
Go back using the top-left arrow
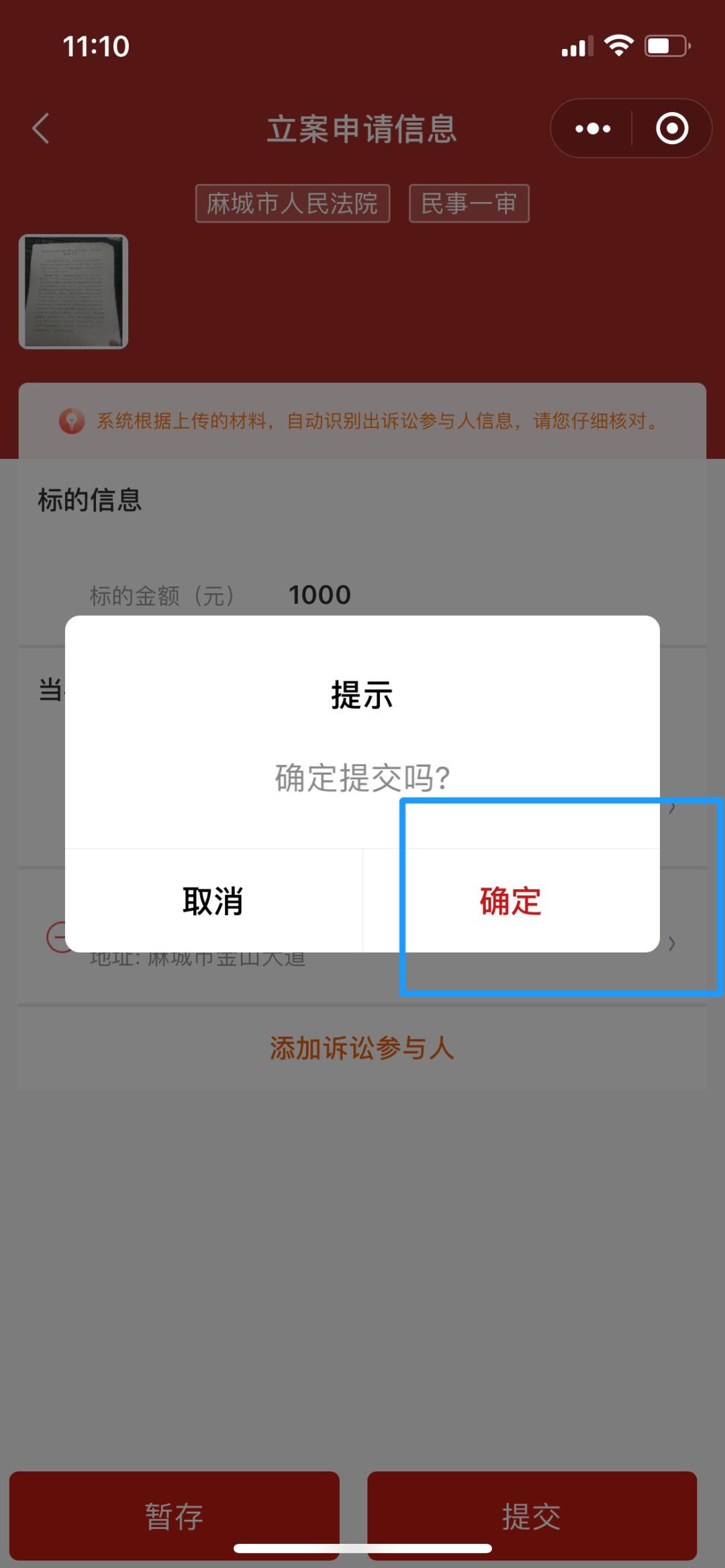coord(42,128)
